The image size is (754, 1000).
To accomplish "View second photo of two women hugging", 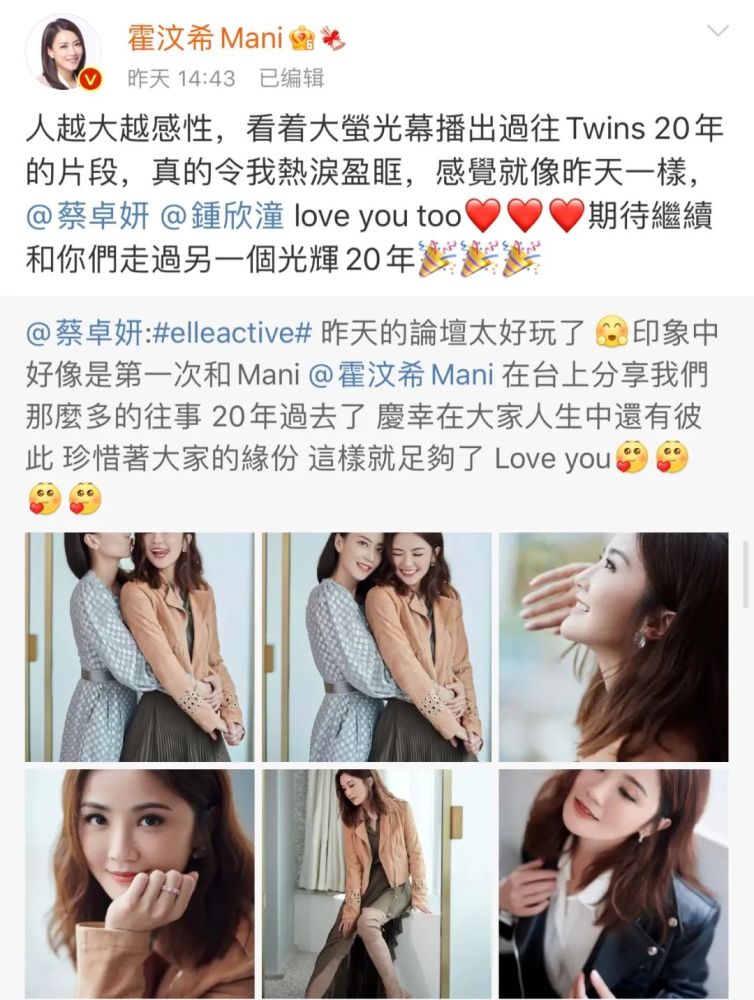I will click(x=376, y=646).
